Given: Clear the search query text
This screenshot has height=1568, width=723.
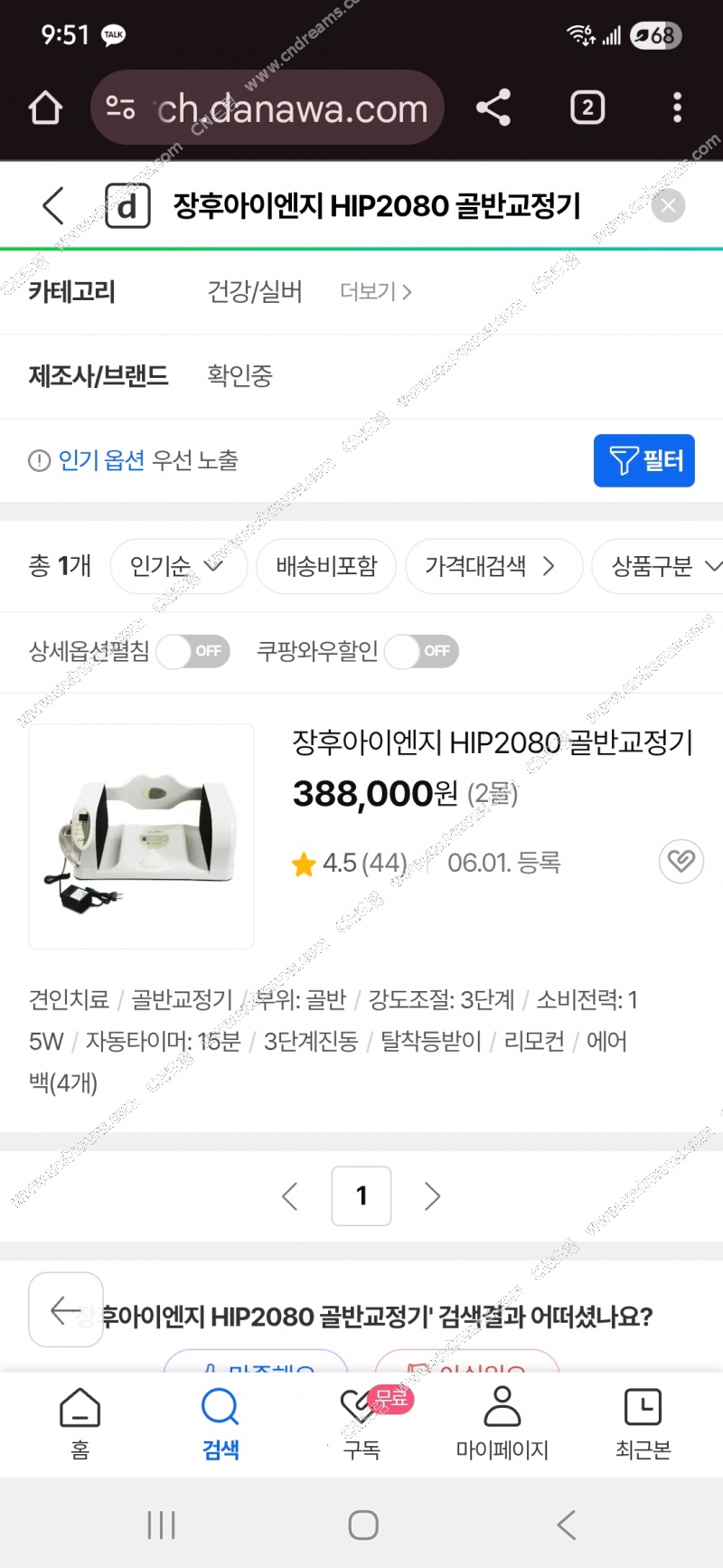Looking at the screenshot, I should click(x=668, y=206).
